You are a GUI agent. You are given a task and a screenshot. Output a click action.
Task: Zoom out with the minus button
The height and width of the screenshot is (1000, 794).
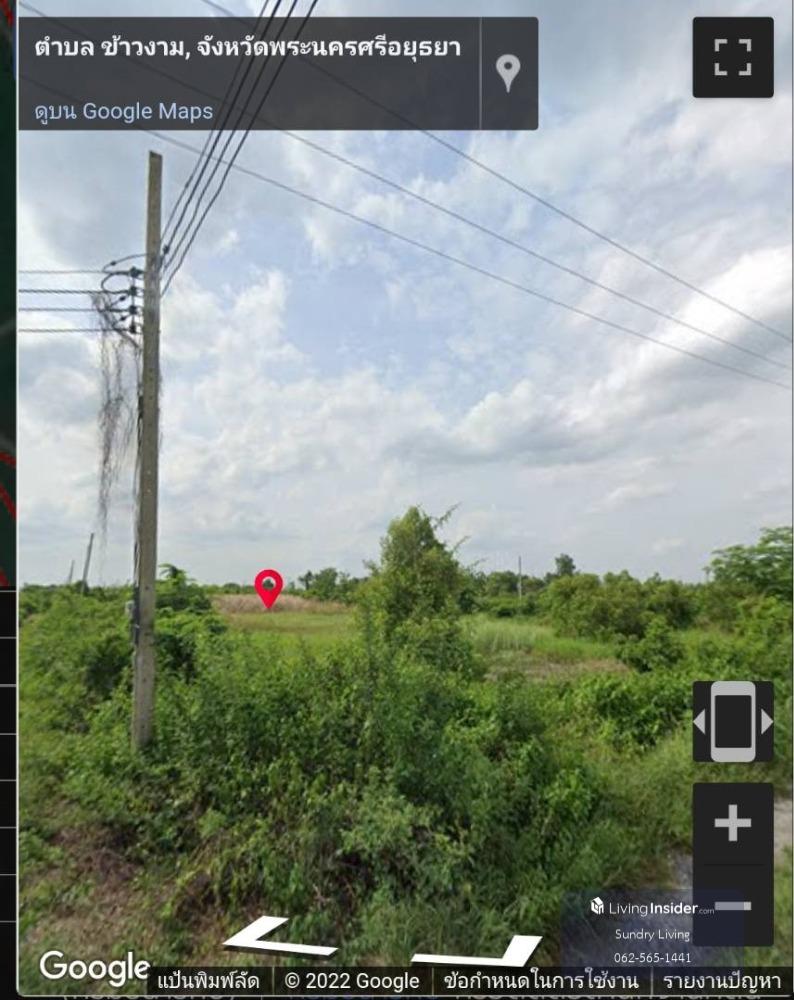pos(732,906)
